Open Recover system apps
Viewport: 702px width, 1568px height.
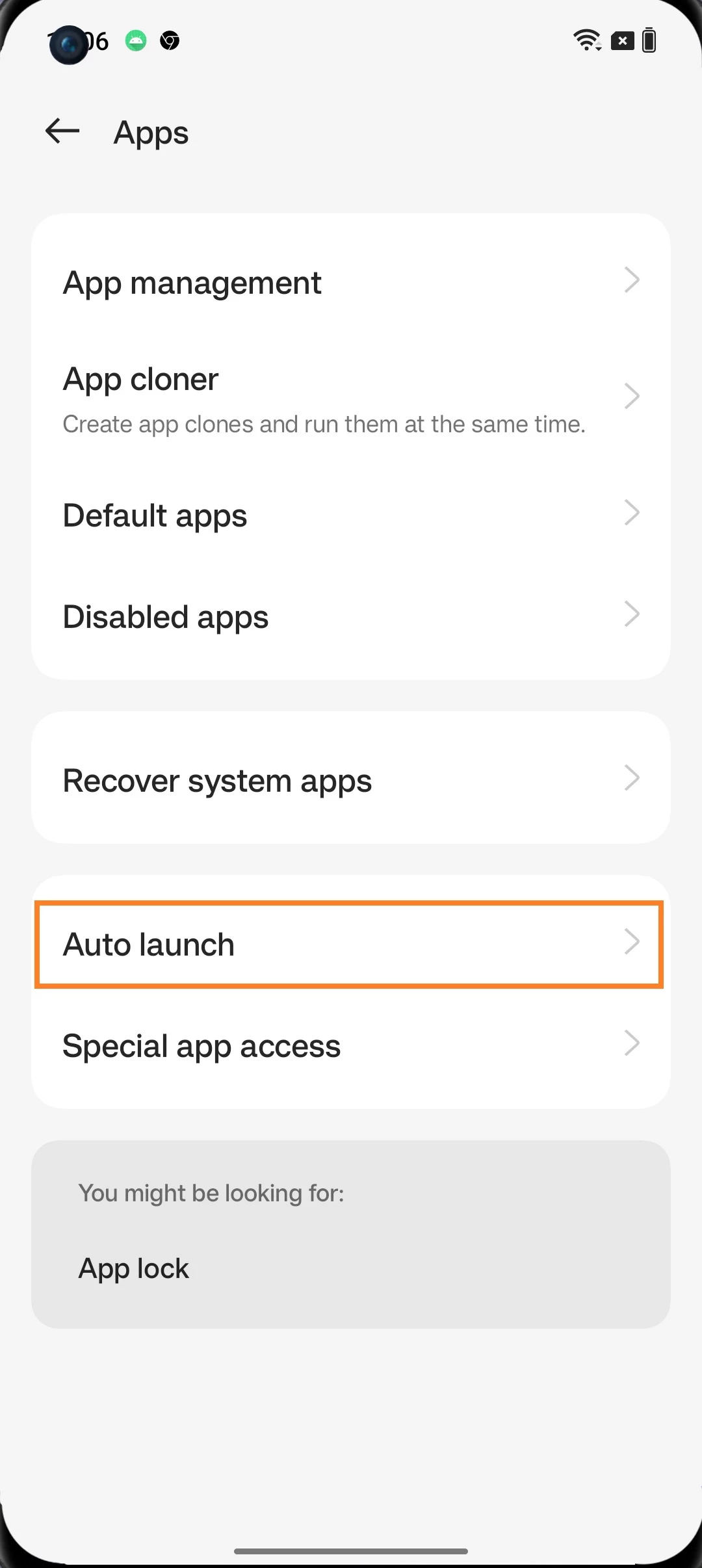[351, 779]
